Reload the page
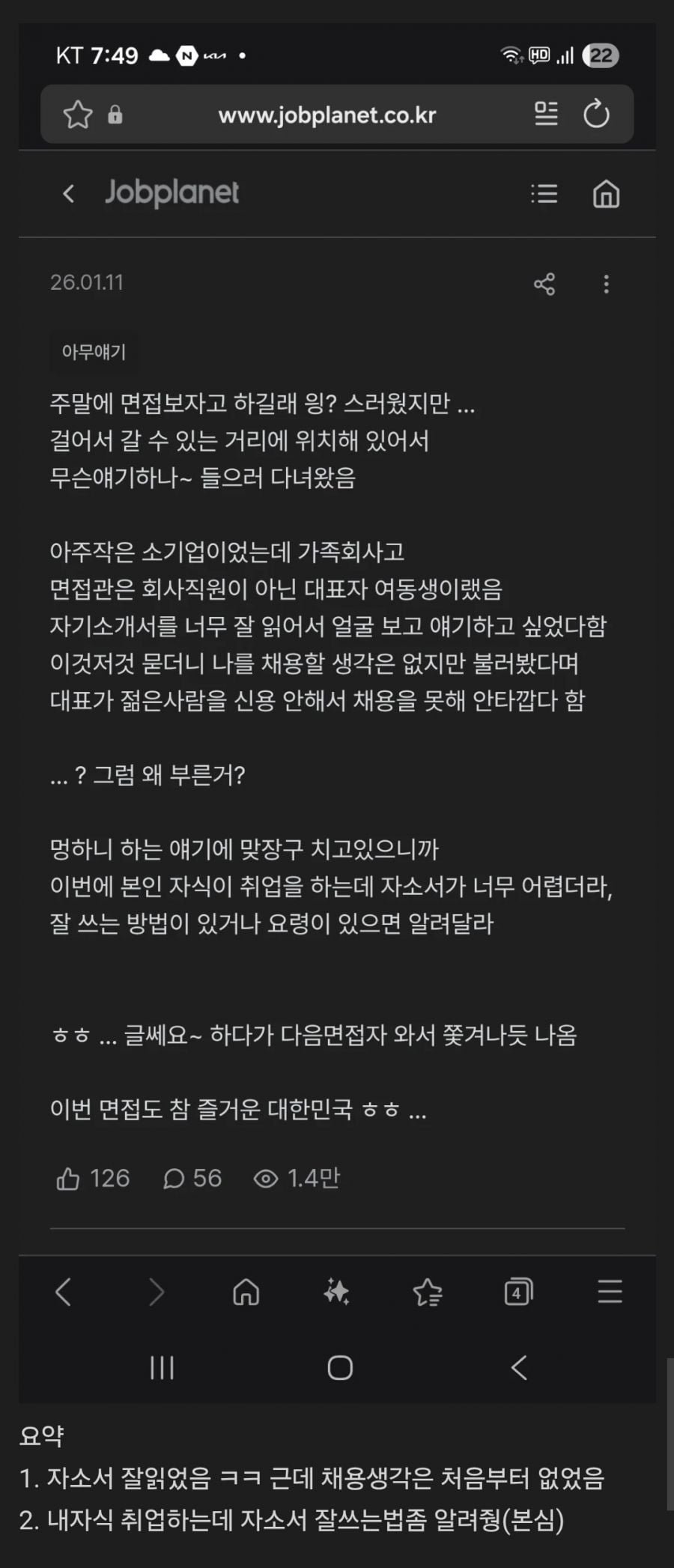Image resolution: width=674 pixels, height=1568 pixels. coord(596,115)
